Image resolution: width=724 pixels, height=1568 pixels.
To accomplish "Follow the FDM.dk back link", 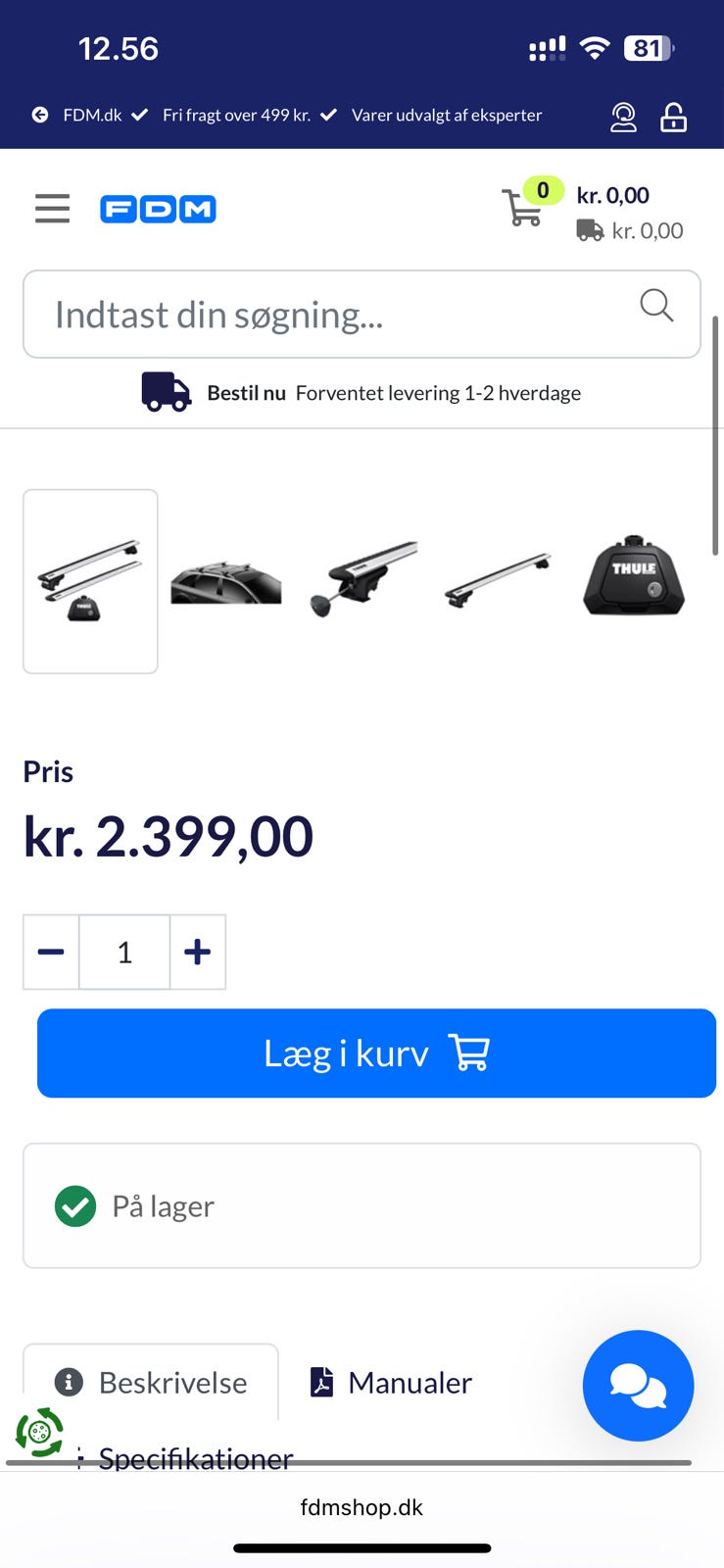I will pyautogui.click(x=78, y=115).
